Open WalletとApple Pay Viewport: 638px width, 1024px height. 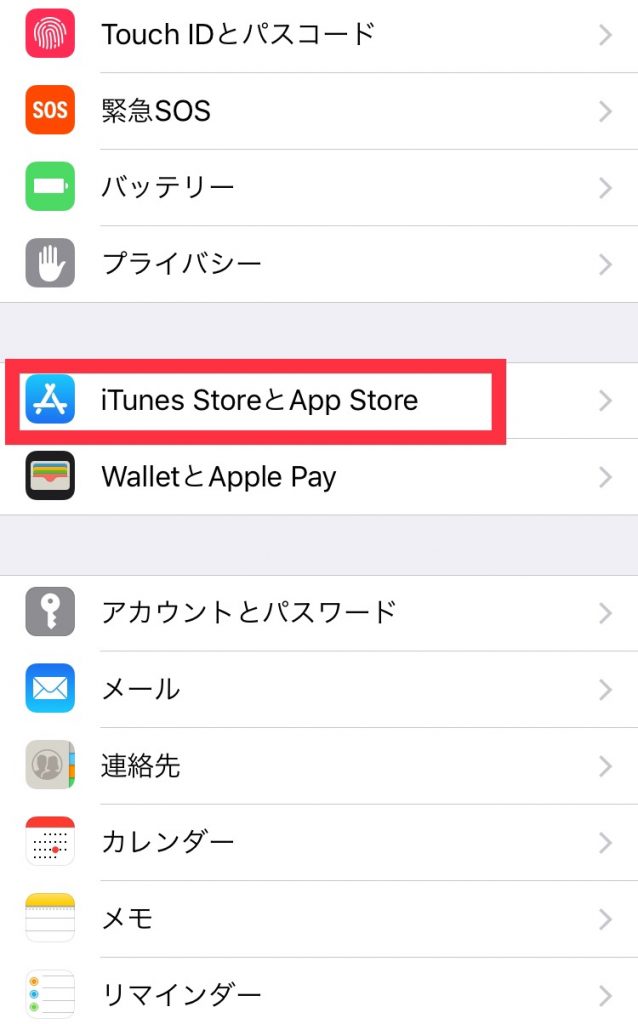319,477
